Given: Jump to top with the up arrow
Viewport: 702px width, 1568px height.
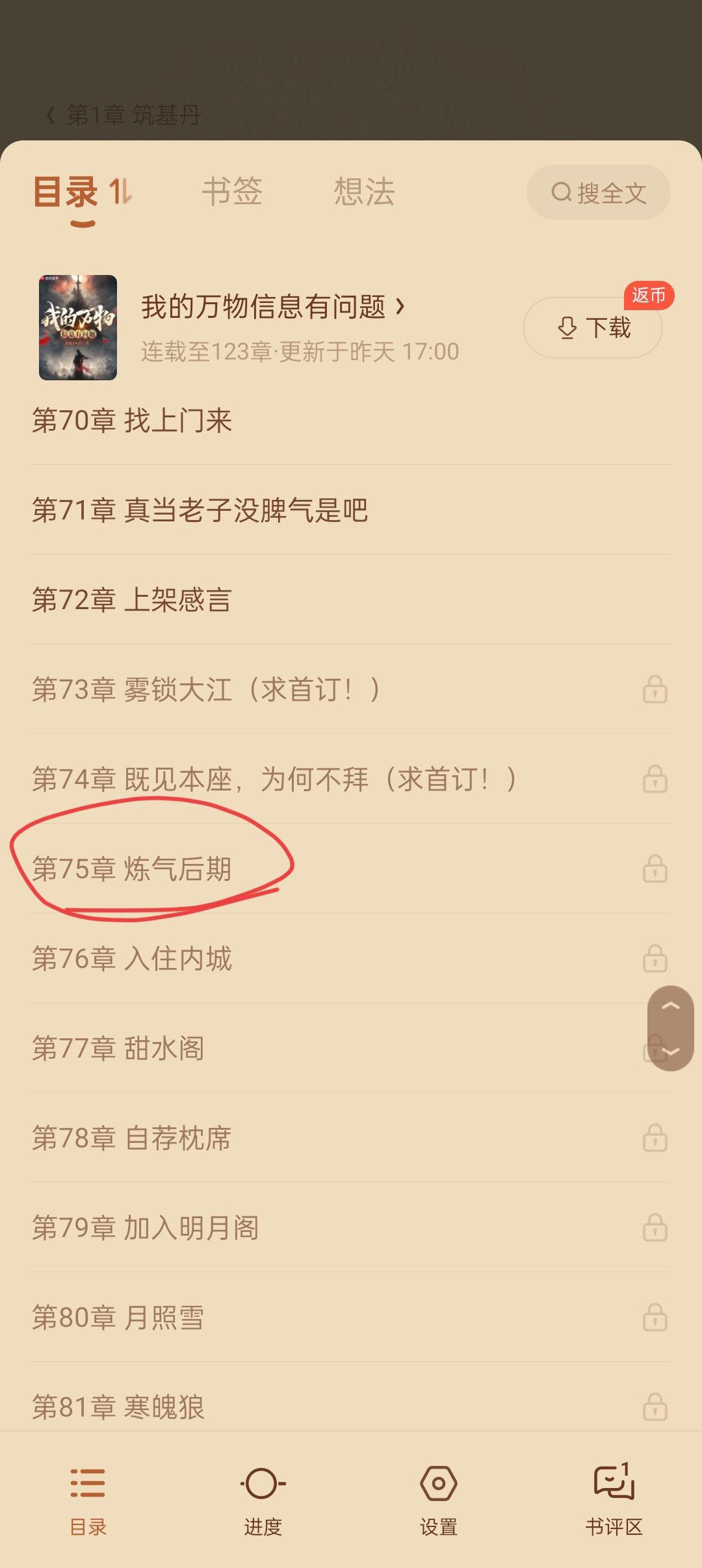Looking at the screenshot, I should 671,1006.
